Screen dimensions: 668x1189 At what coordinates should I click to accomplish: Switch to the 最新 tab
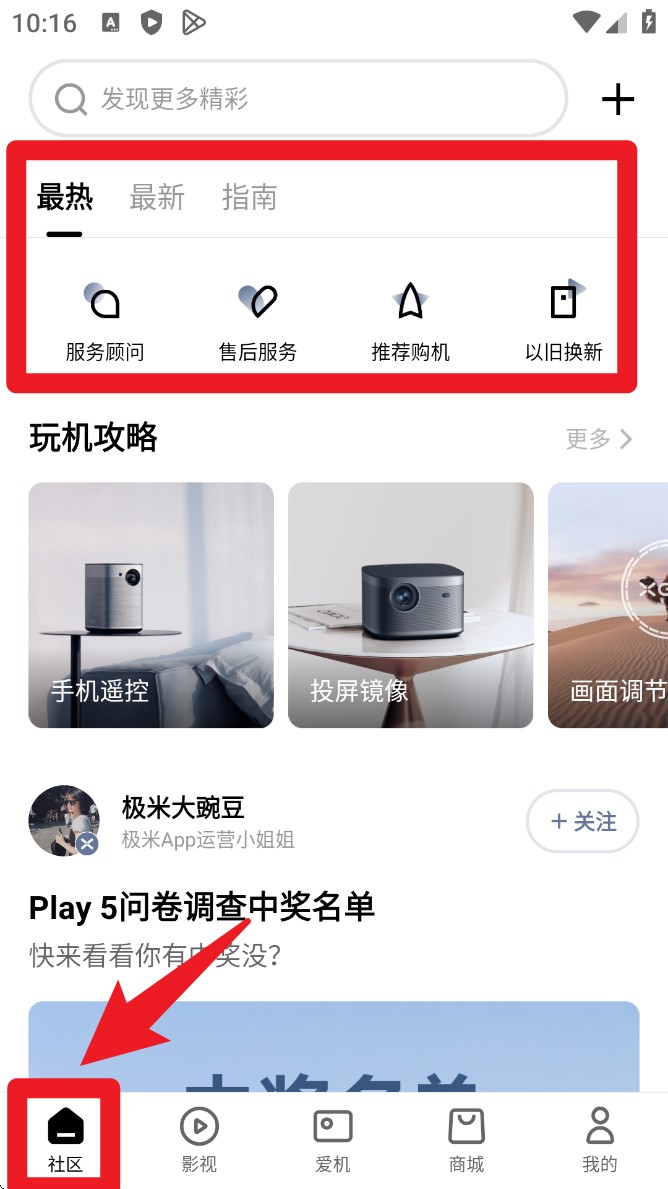(157, 198)
